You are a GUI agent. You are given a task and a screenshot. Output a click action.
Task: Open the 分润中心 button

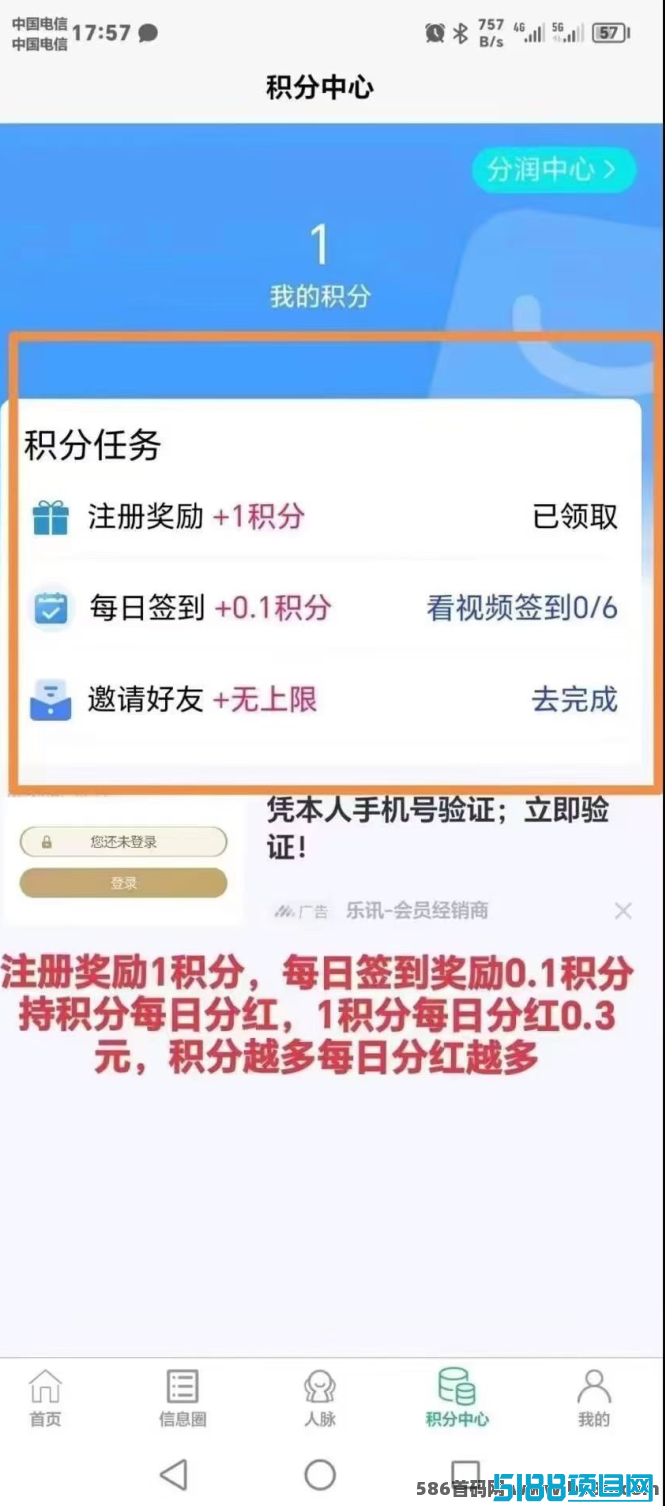pyautogui.click(x=555, y=170)
